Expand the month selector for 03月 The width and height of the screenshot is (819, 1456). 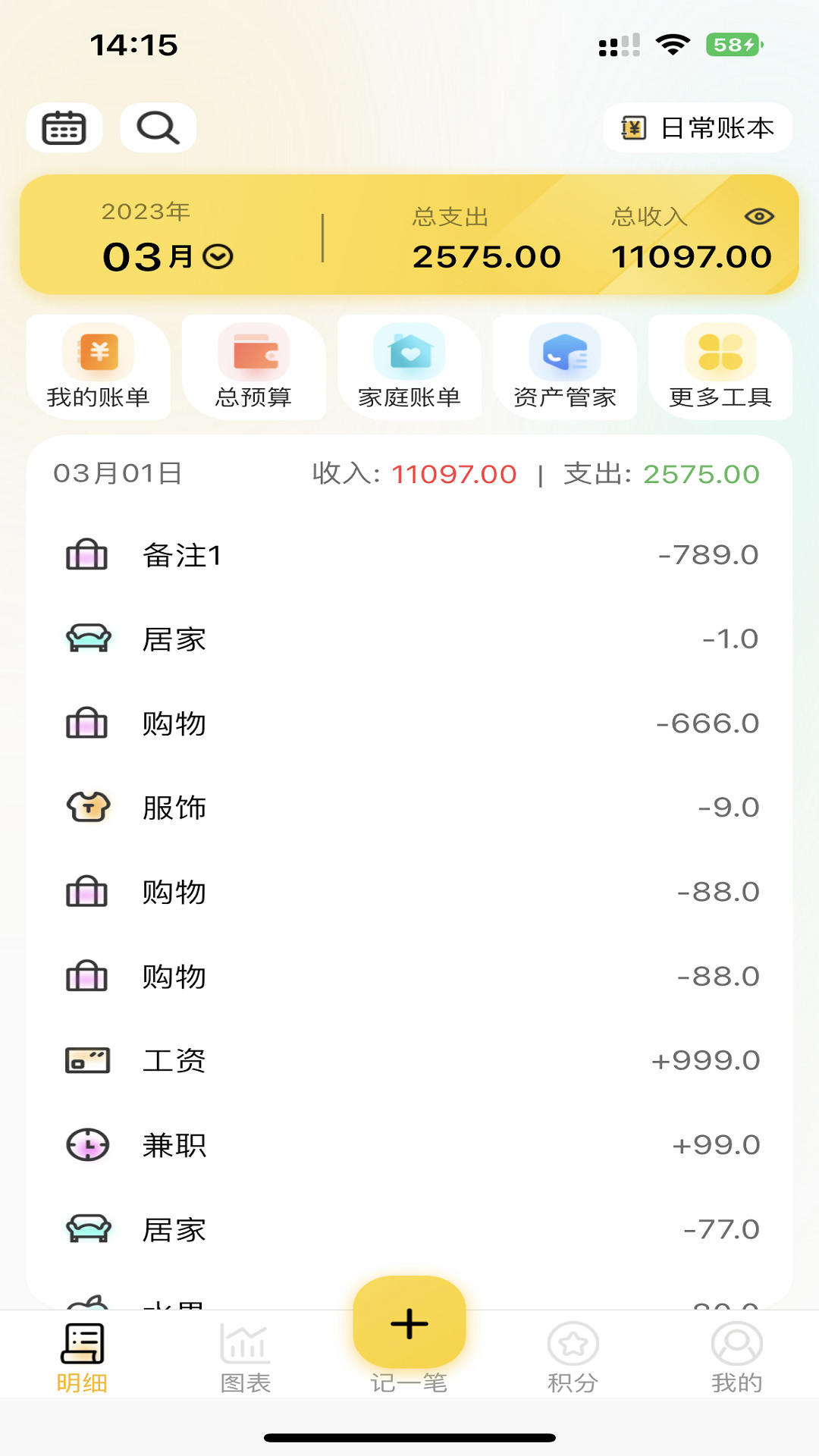(x=218, y=256)
